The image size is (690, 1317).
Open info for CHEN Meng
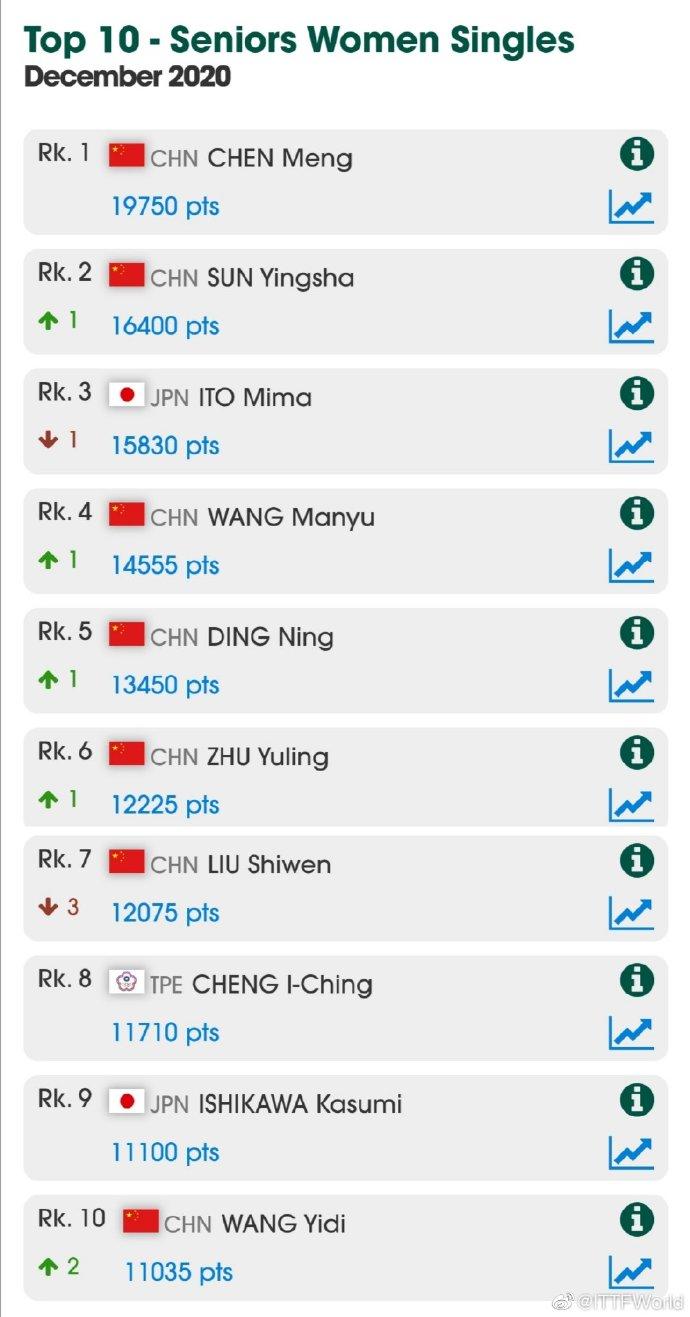pos(636,154)
